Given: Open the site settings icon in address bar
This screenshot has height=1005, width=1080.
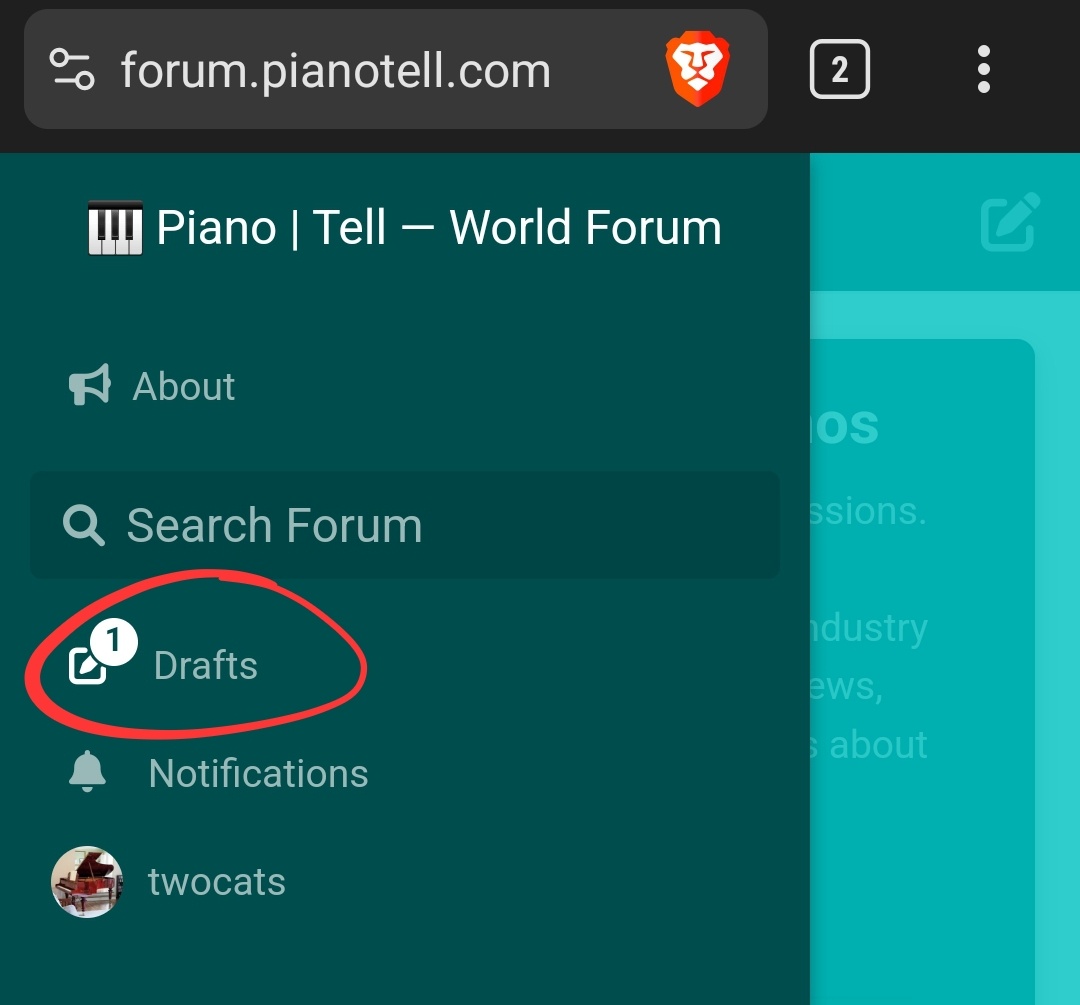Looking at the screenshot, I should point(72,70).
